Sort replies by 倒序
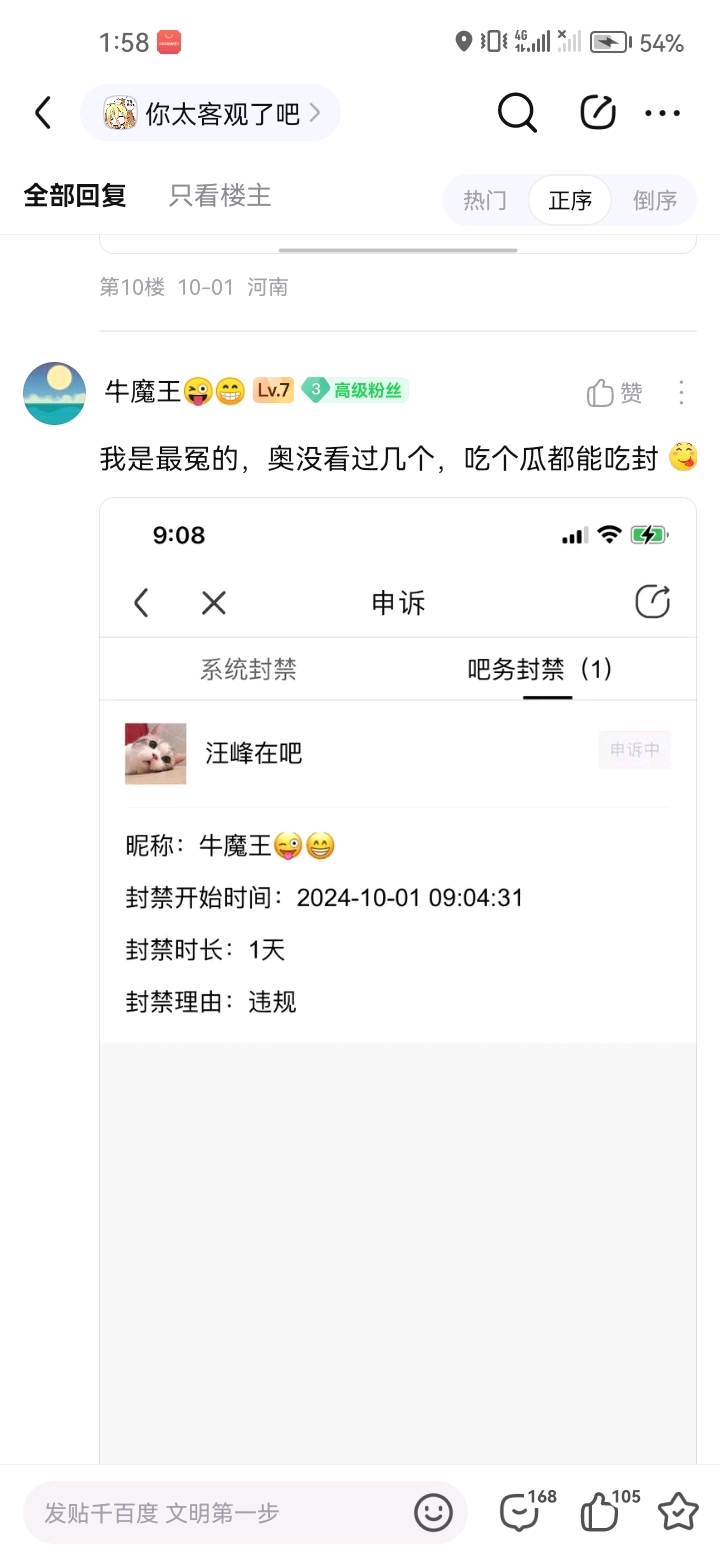Image resolution: width=720 pixels, height=1560 pixels. click(x=655, y=200)
